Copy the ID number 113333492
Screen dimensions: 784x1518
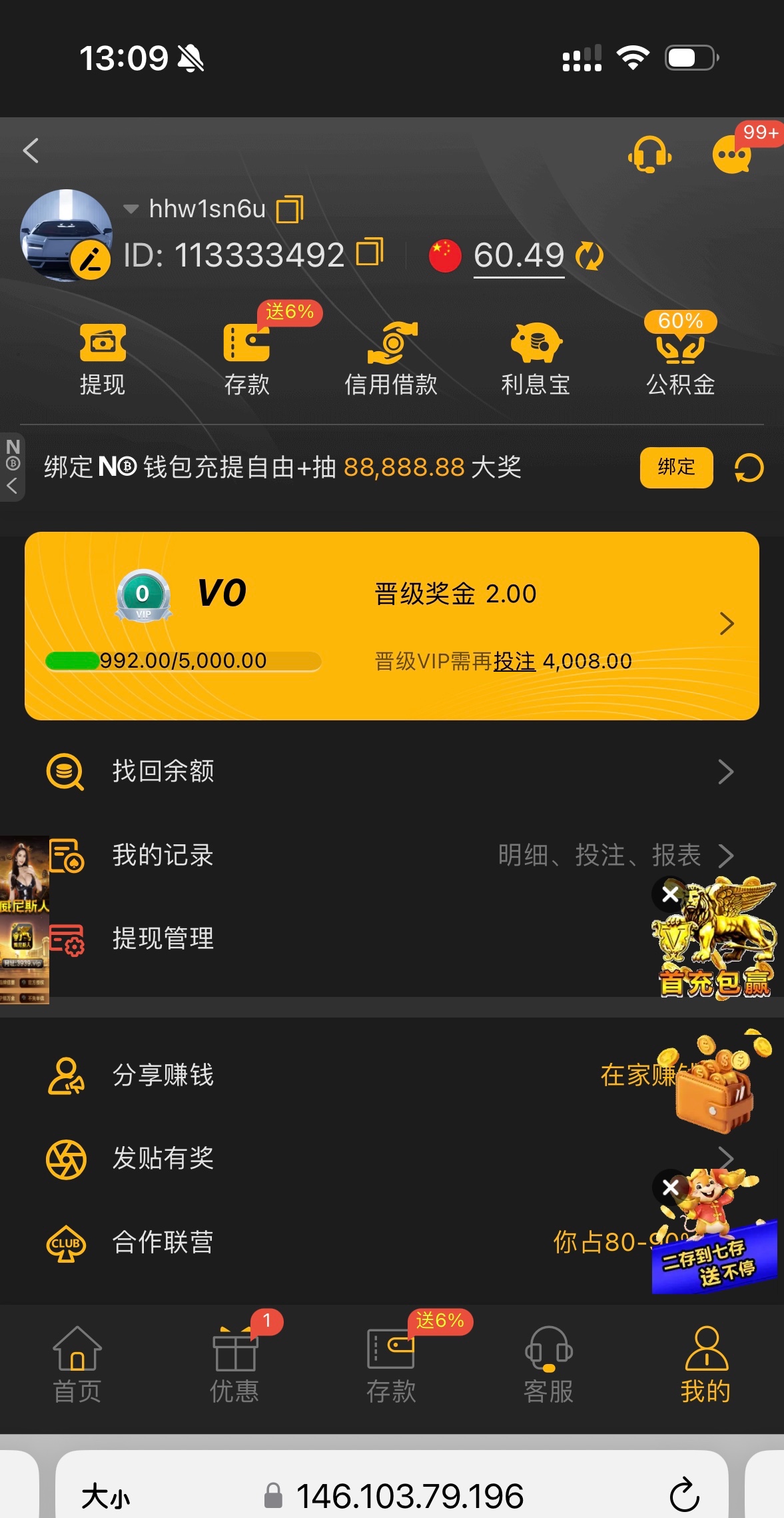370,253
